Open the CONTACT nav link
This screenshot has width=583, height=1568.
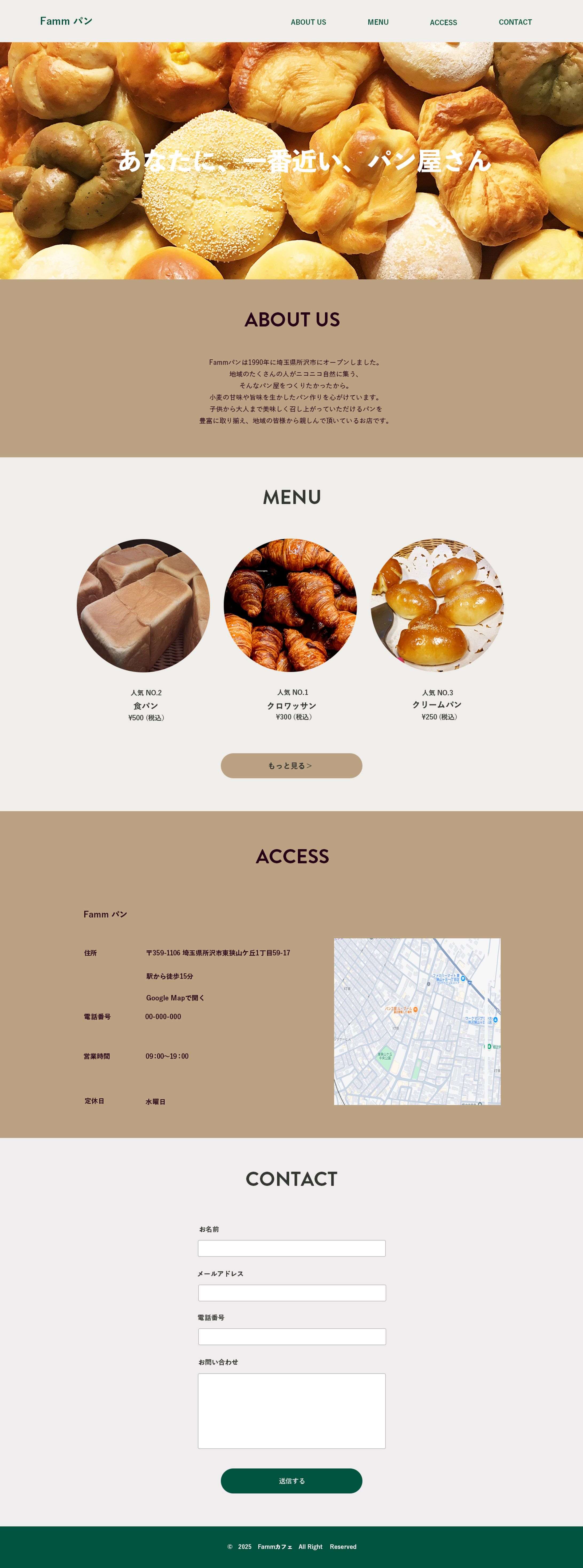tap(515, 22)
